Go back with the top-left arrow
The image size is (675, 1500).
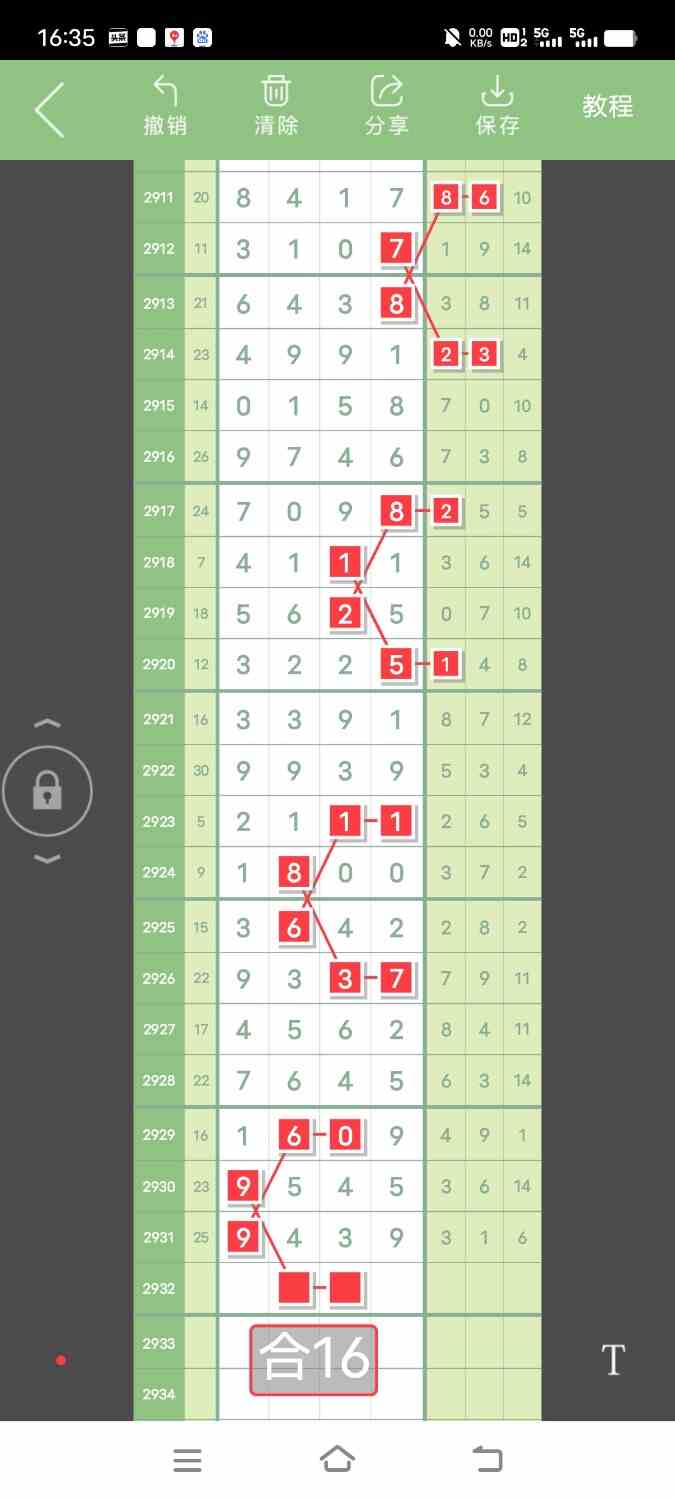pyautogui.click(x=49, y=109)
